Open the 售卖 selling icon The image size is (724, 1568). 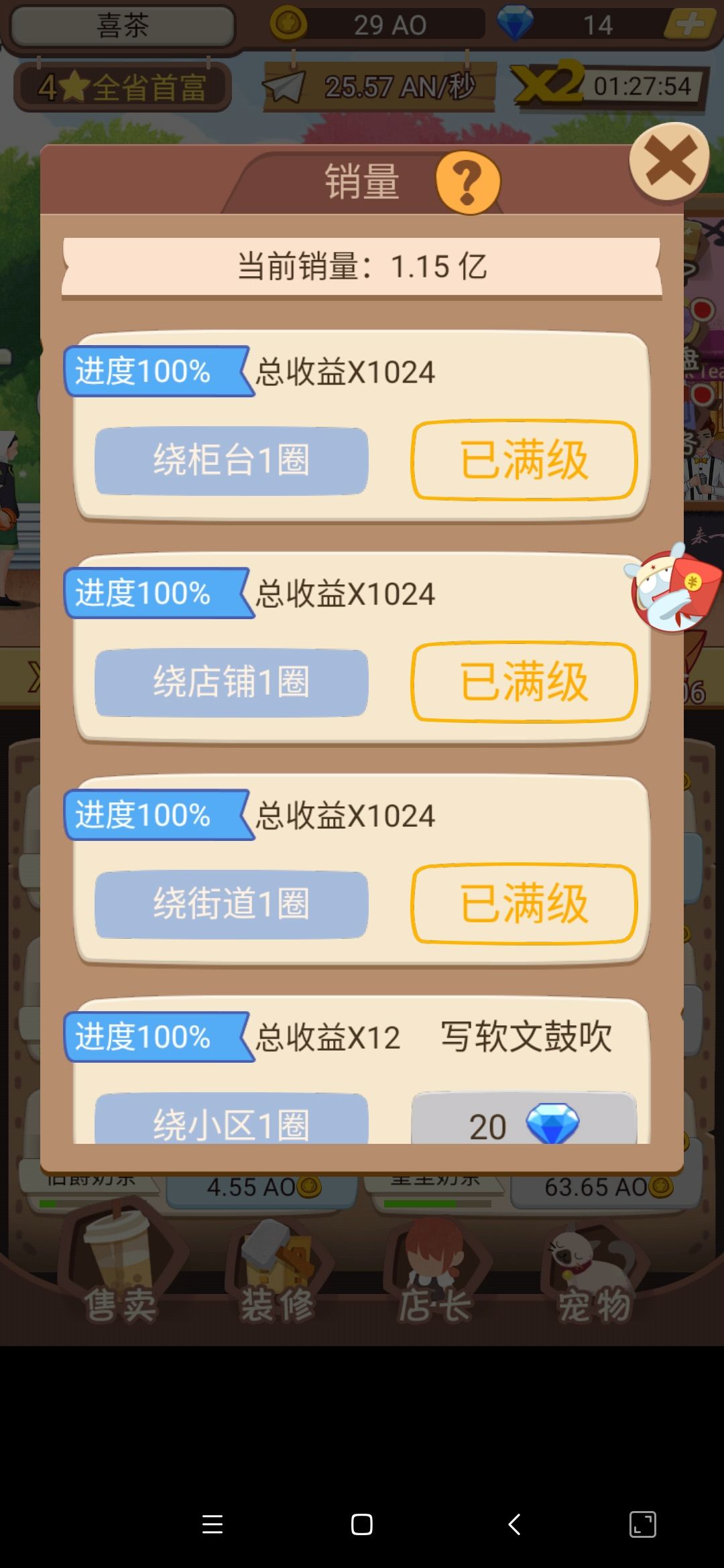(x=121, y=1273)
